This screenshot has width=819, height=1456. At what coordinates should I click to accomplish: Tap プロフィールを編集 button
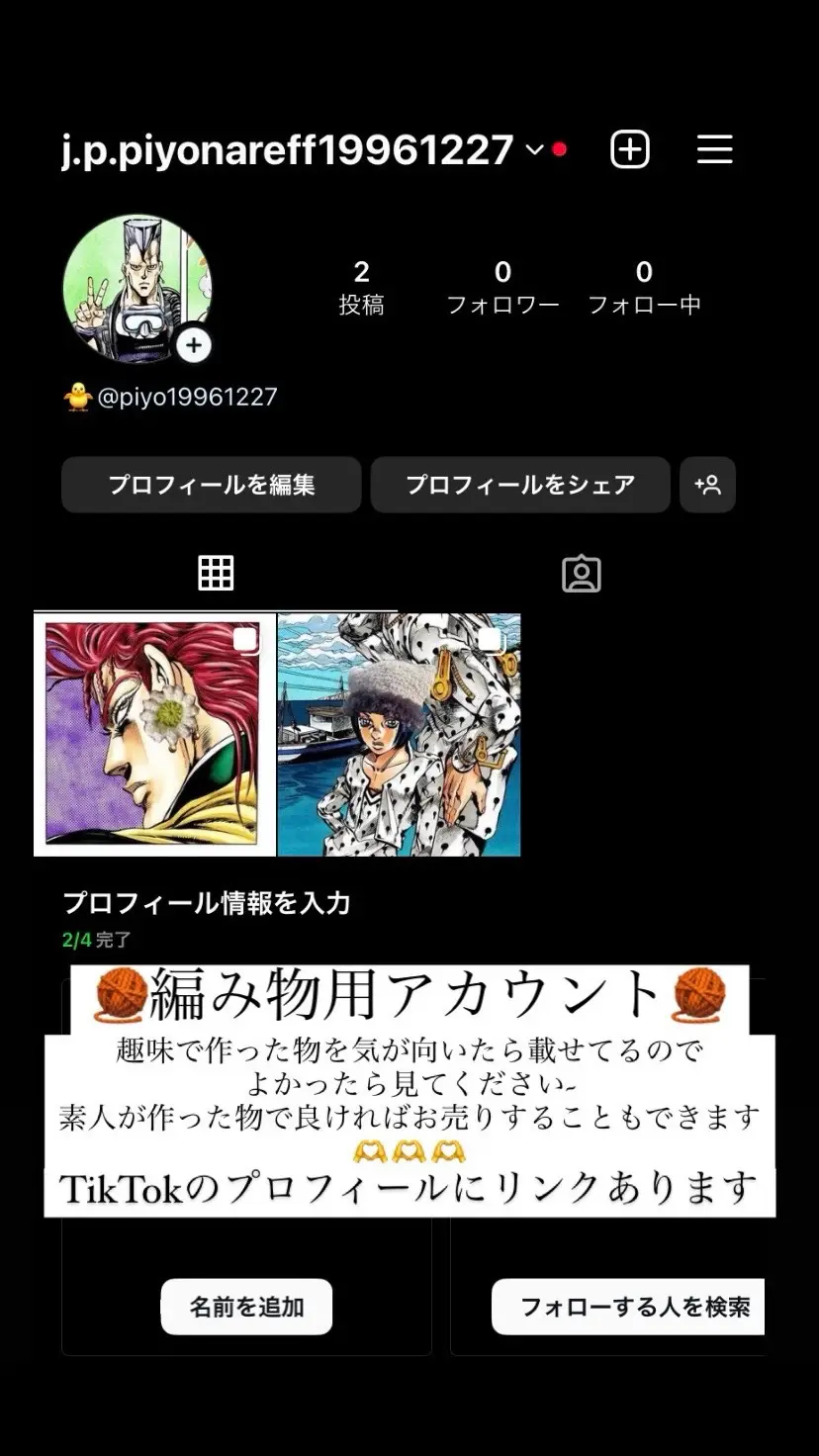click(x=212, y=485)
